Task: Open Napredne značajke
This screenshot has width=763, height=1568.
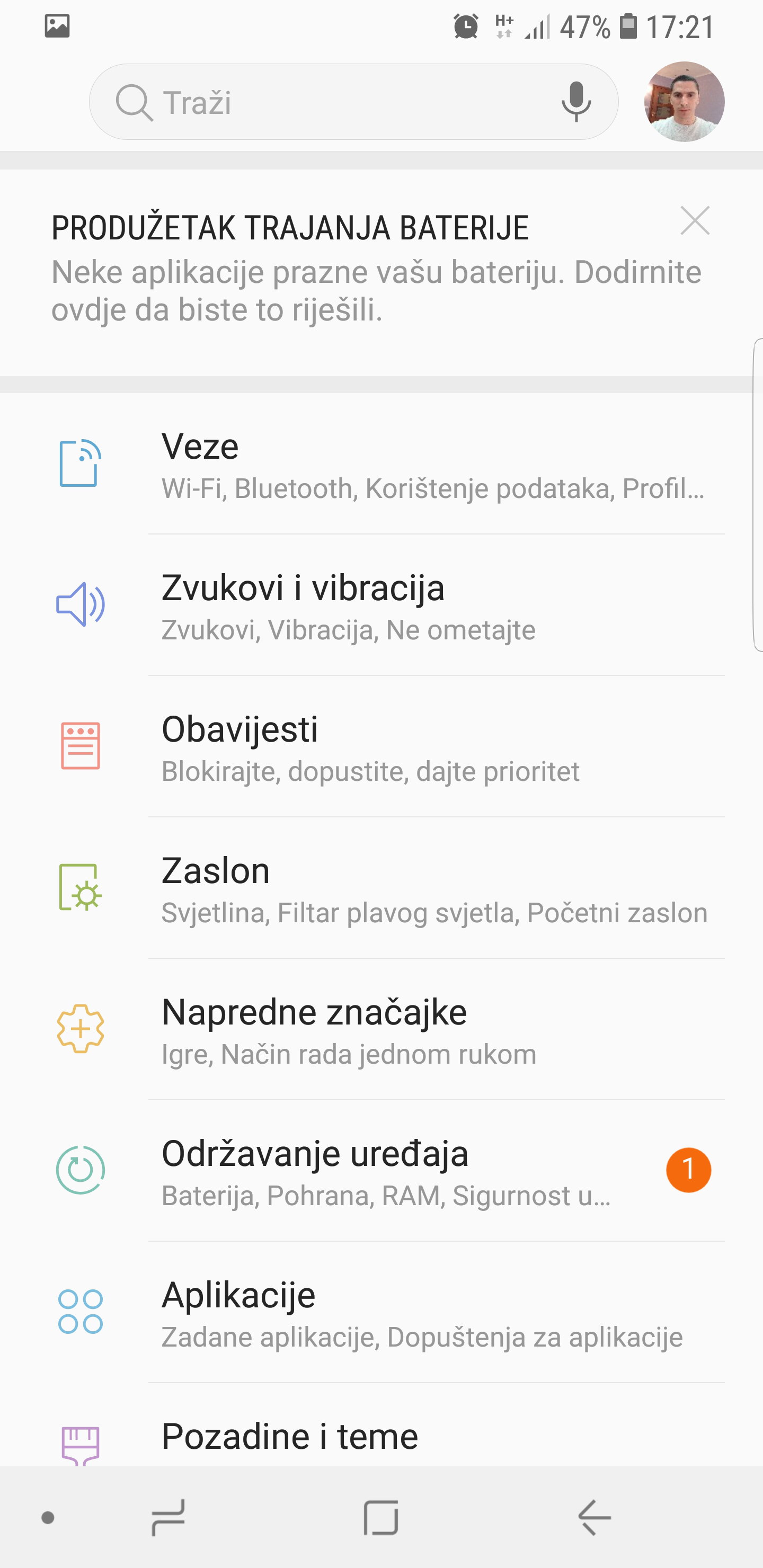Action: coord(426,1030)
